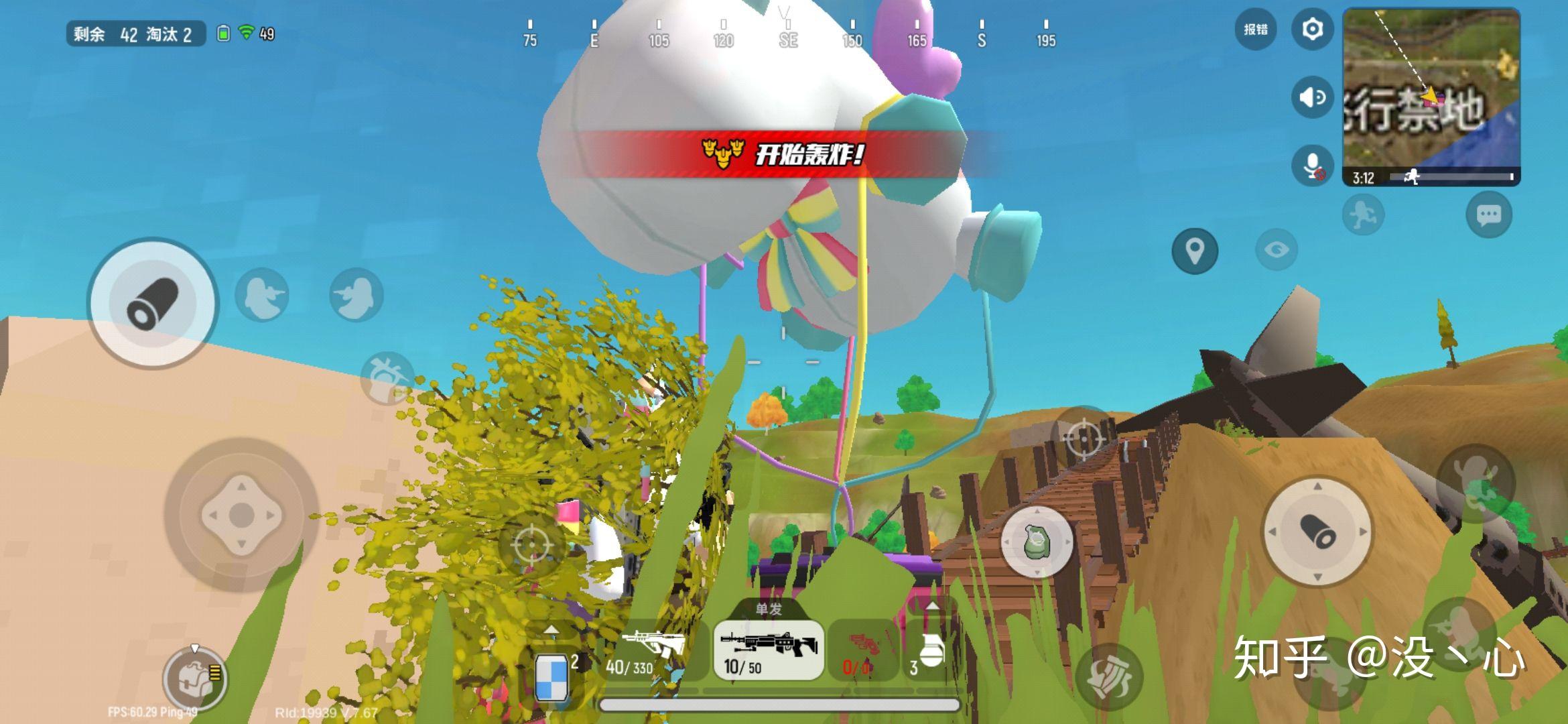Toggle the speaker sound icon

[1312, 98]
